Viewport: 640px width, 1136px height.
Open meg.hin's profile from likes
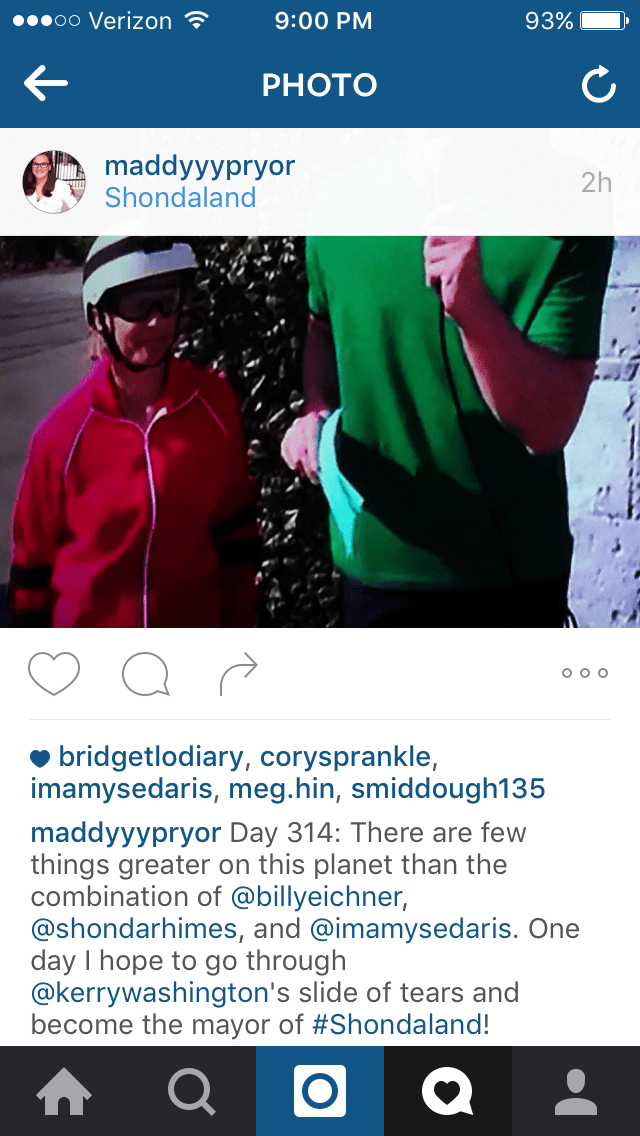[281, 789]
